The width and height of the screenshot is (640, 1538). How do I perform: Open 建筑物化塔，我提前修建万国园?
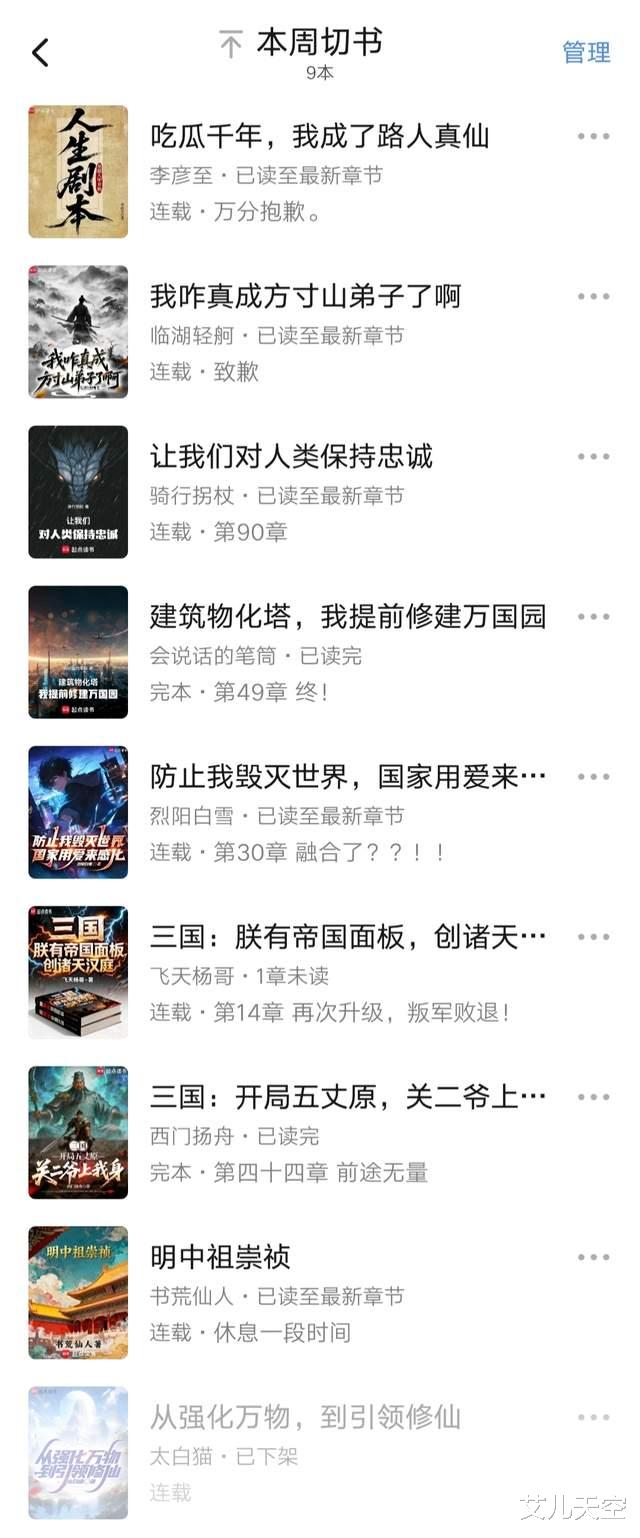348,616
